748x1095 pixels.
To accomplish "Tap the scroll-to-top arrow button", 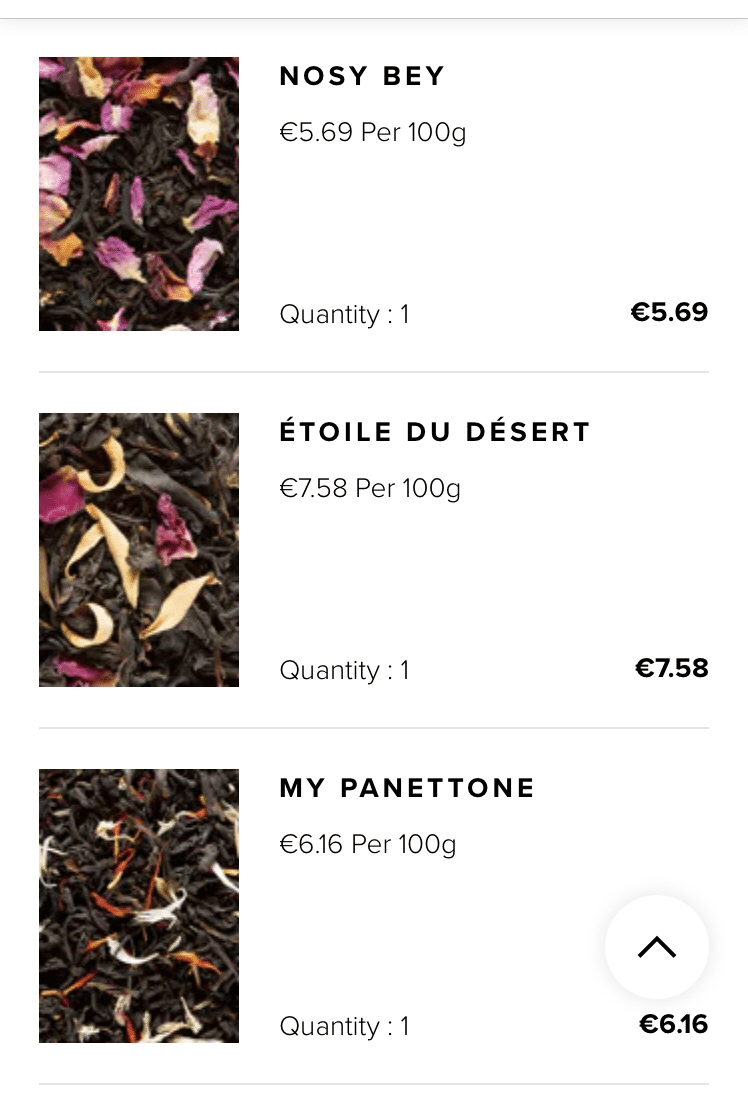I will tap(657, 947).
